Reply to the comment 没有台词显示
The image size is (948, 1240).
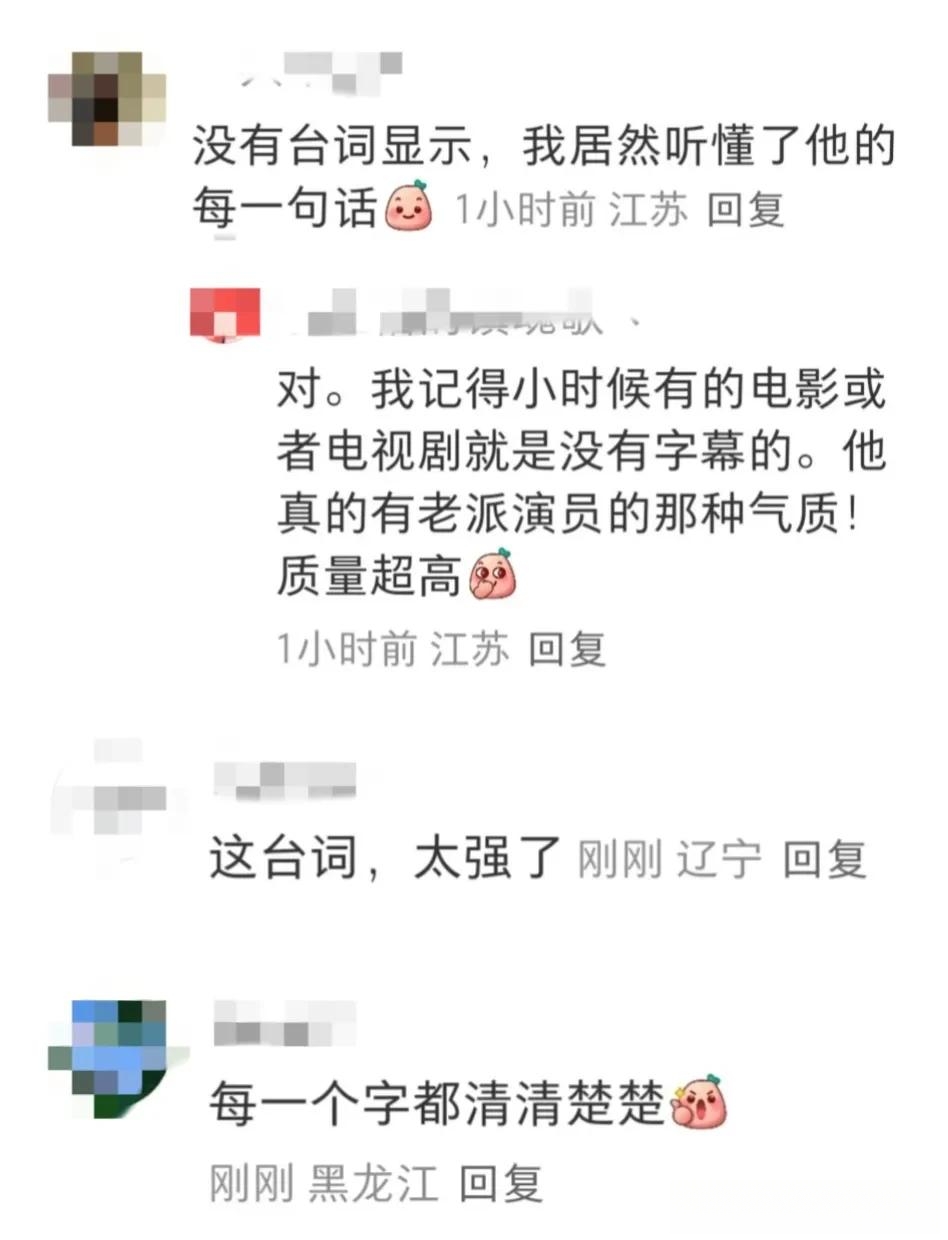pyautogui.click(x=745, y=211)
